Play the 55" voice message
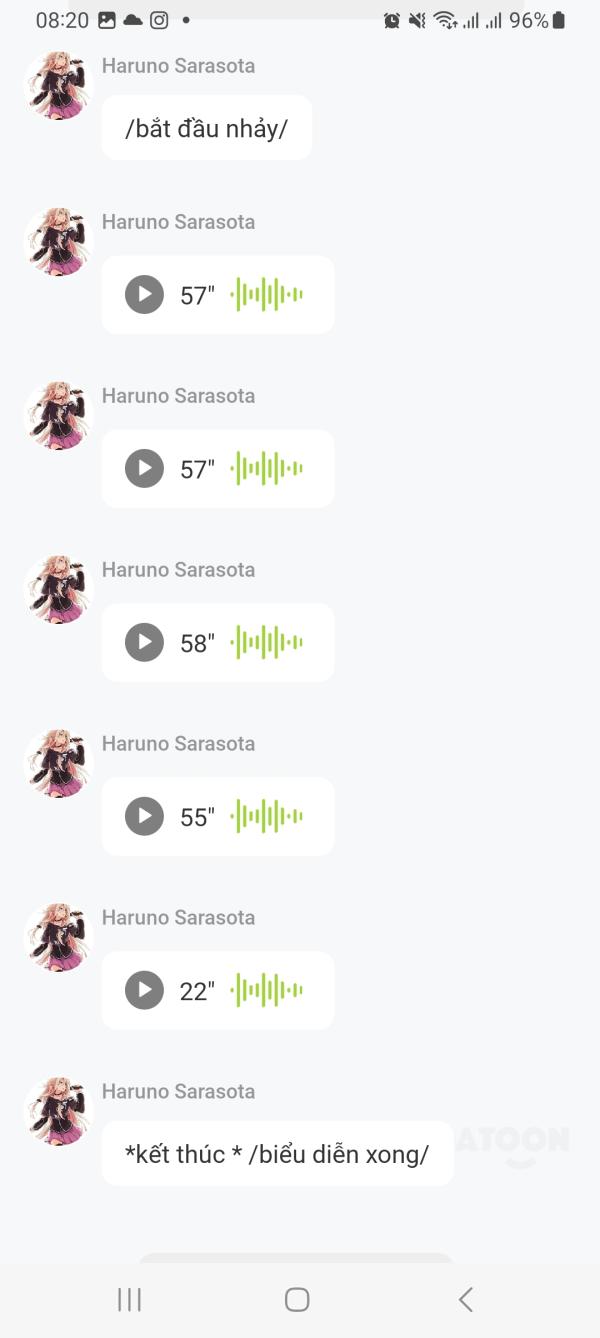Screen dimensions: 600x1338 pyautogui.click(x=144, y=816)
